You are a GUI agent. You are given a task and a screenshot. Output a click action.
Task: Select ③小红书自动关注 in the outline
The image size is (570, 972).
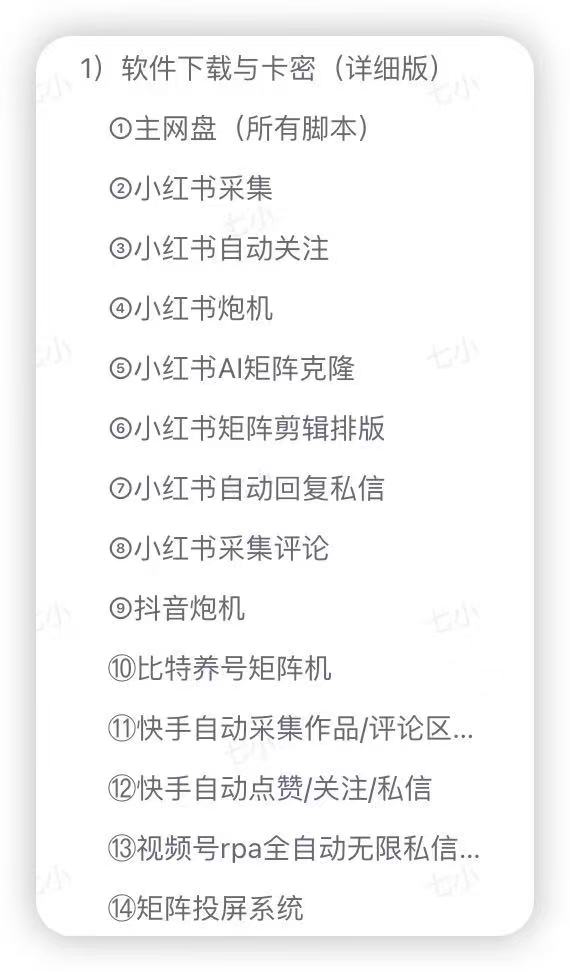(219, 249)
